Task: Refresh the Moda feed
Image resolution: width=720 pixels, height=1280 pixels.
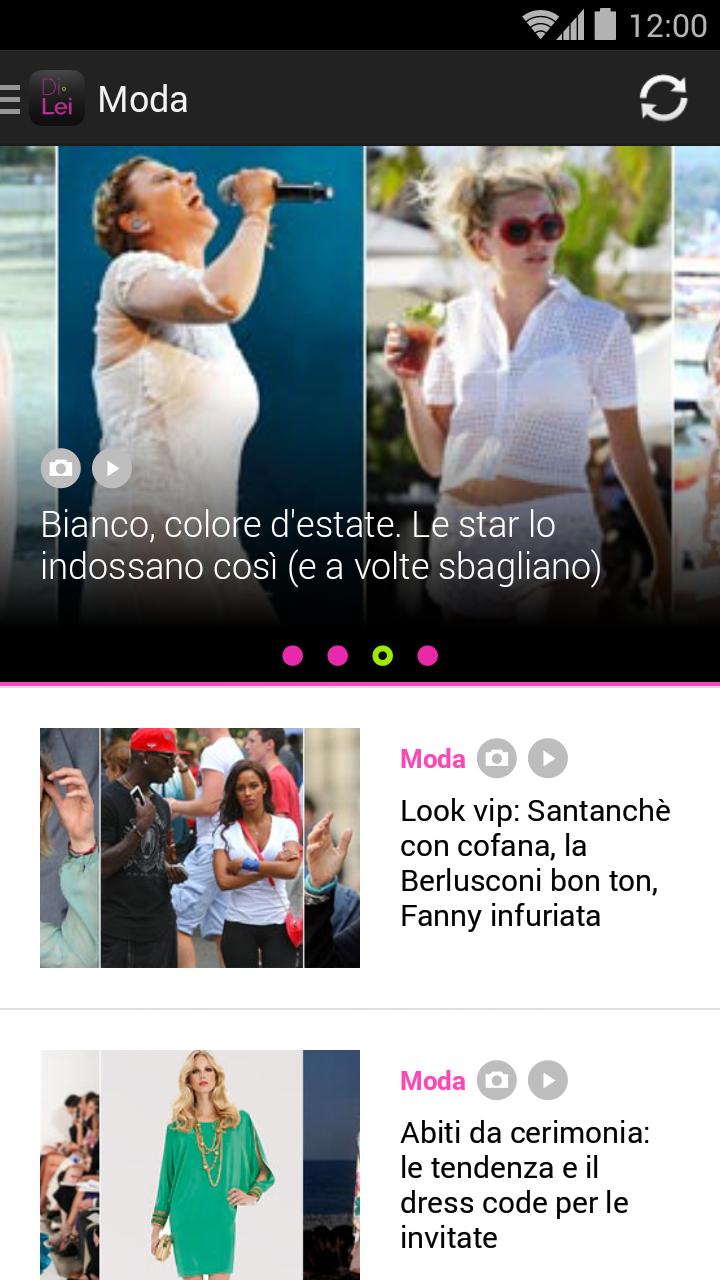Action: coord(663,99)
